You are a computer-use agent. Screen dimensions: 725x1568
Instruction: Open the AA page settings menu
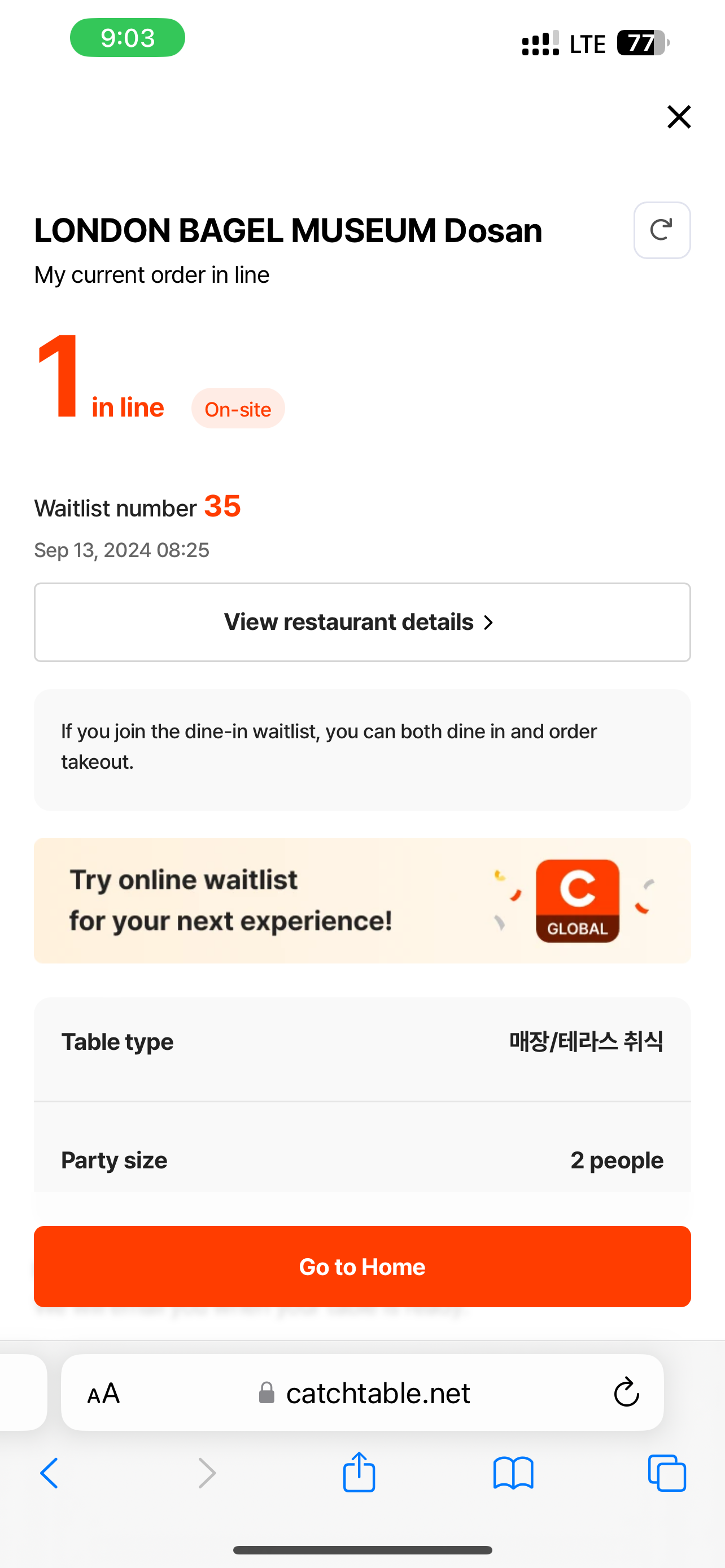coord(103,1392)
